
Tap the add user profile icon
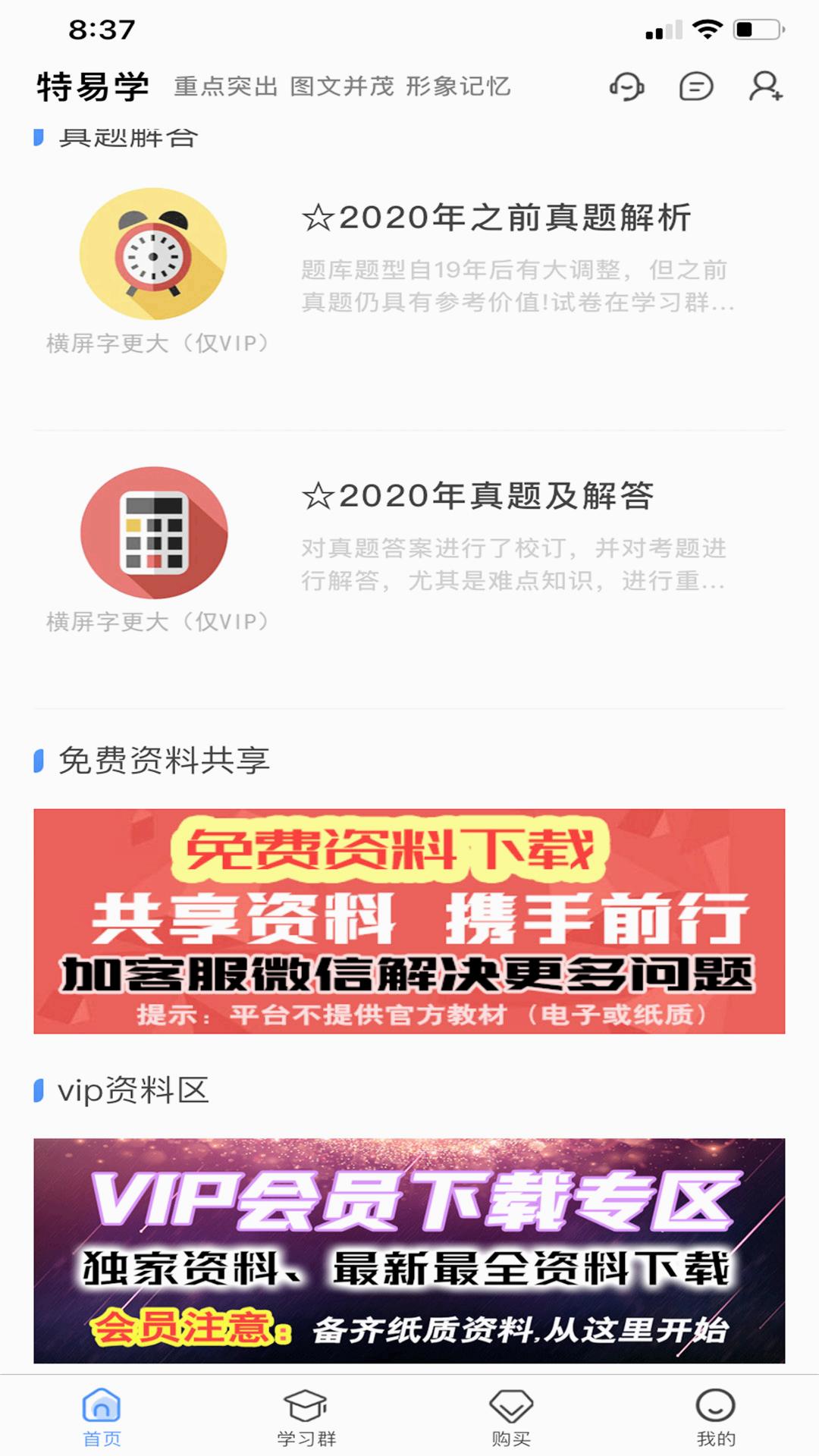coord(765,86)
